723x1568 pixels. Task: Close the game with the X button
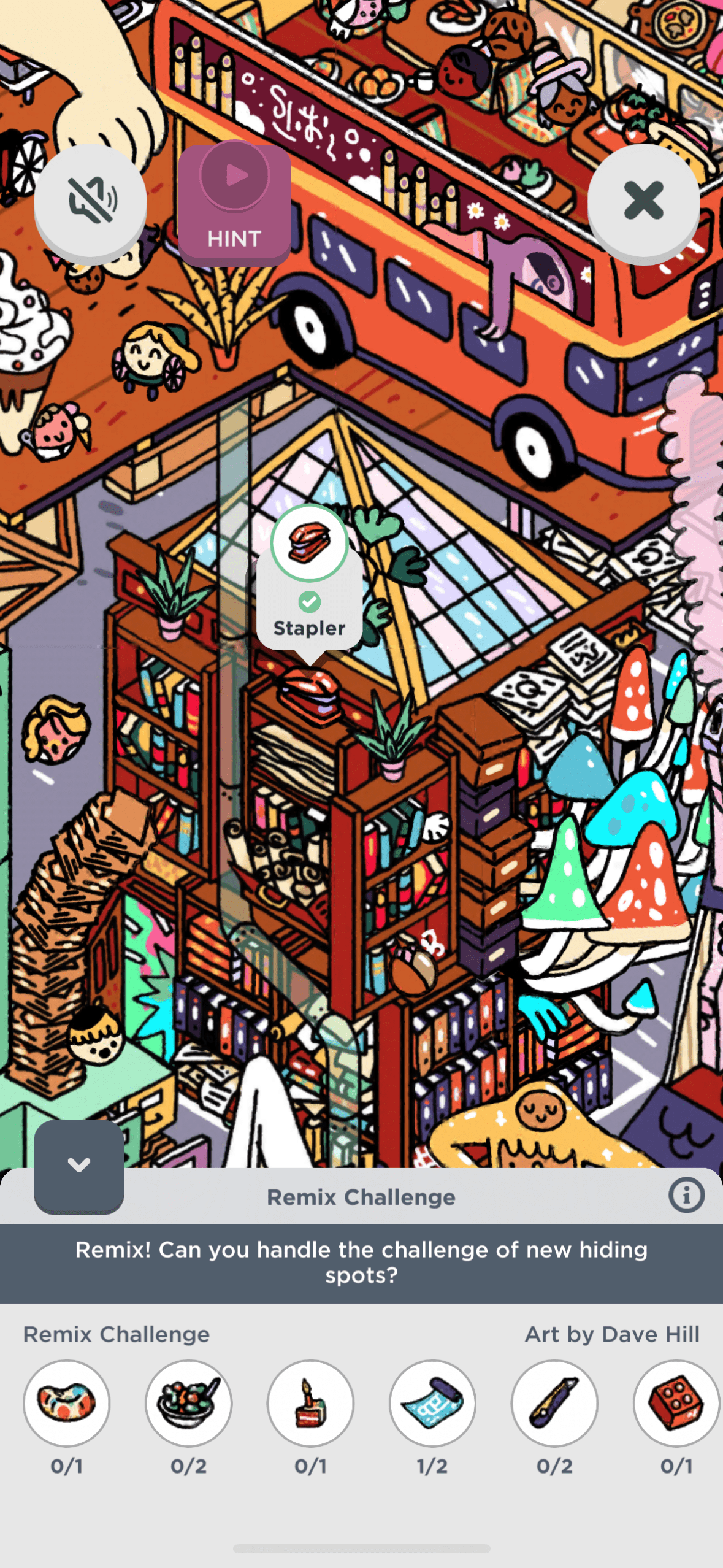643,200
